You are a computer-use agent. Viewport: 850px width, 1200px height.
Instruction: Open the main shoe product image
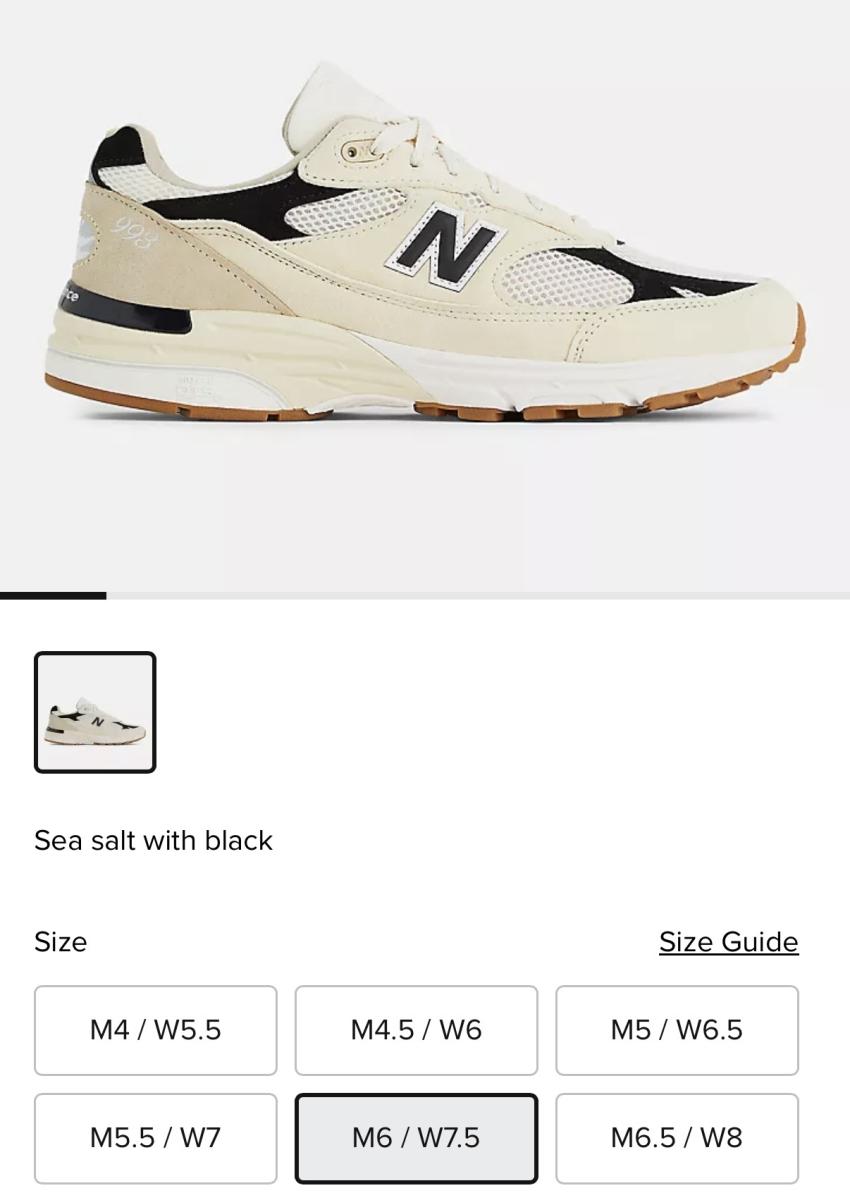point(425,260)
